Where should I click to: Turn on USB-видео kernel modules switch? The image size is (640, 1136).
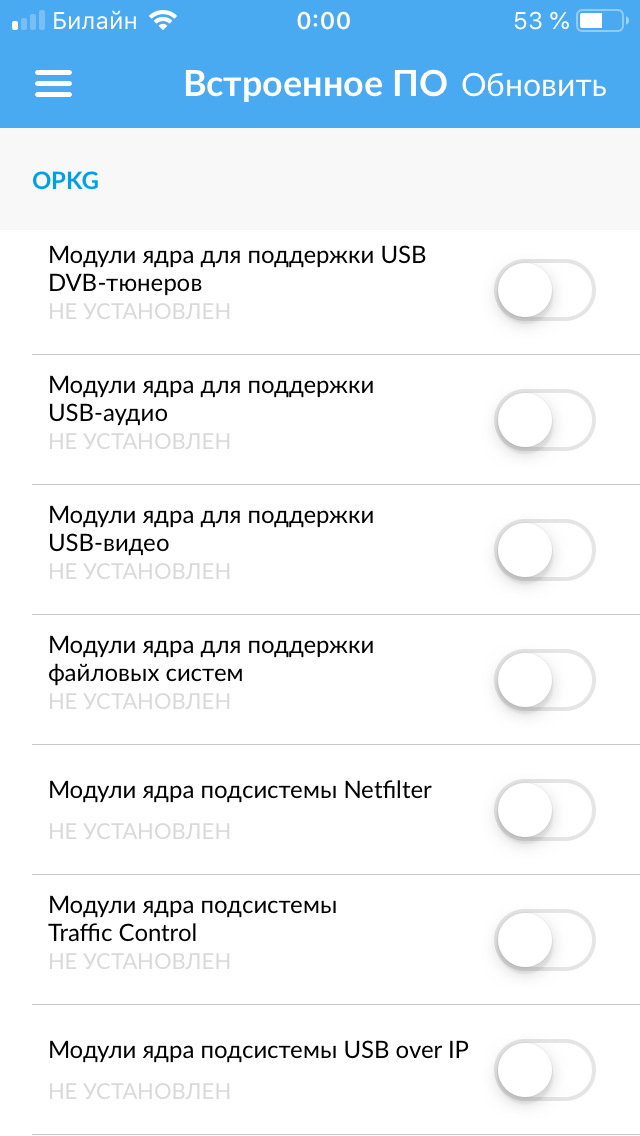[x=545, y=550]
